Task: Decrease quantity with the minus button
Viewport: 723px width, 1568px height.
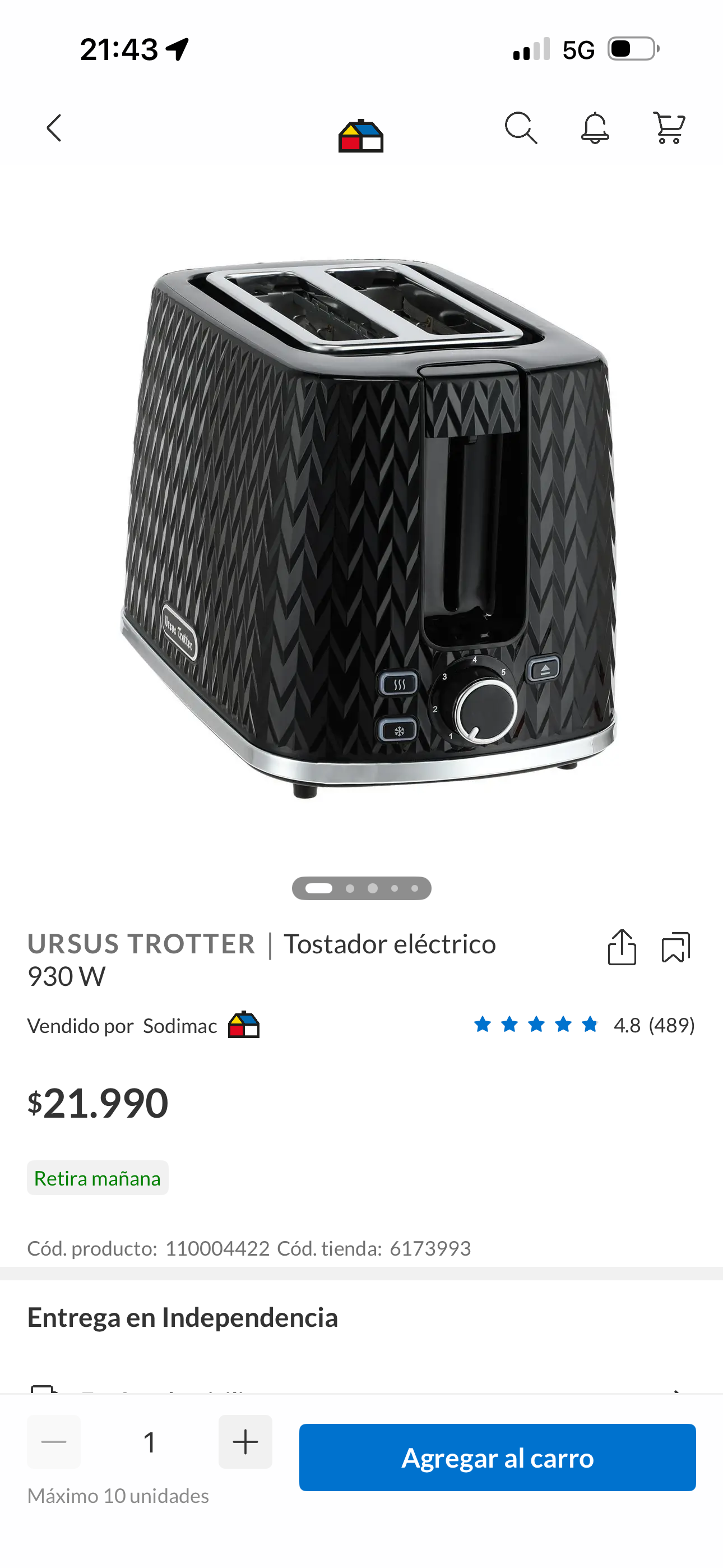Action: (x=54, y=1441)
